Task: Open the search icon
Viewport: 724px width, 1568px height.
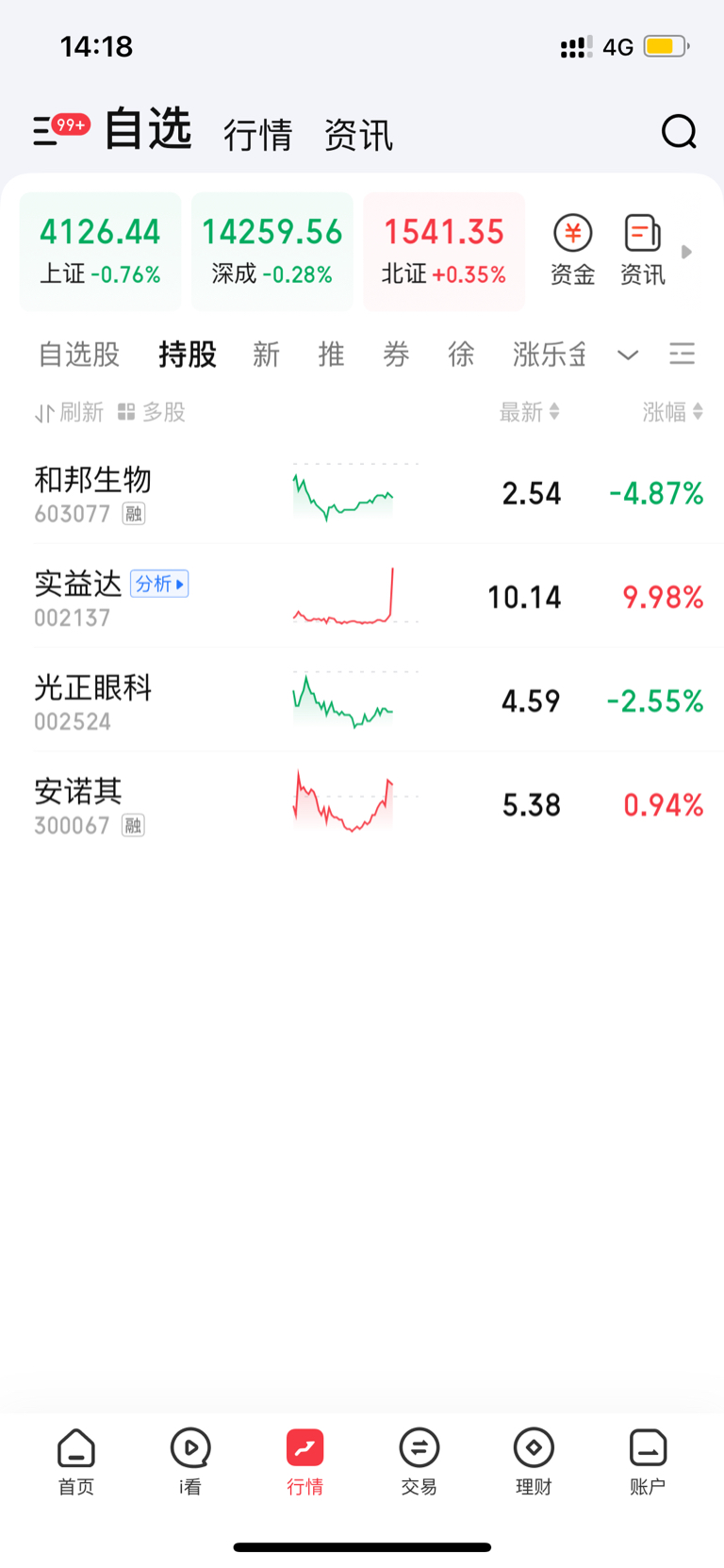Action: coord(679,132)
